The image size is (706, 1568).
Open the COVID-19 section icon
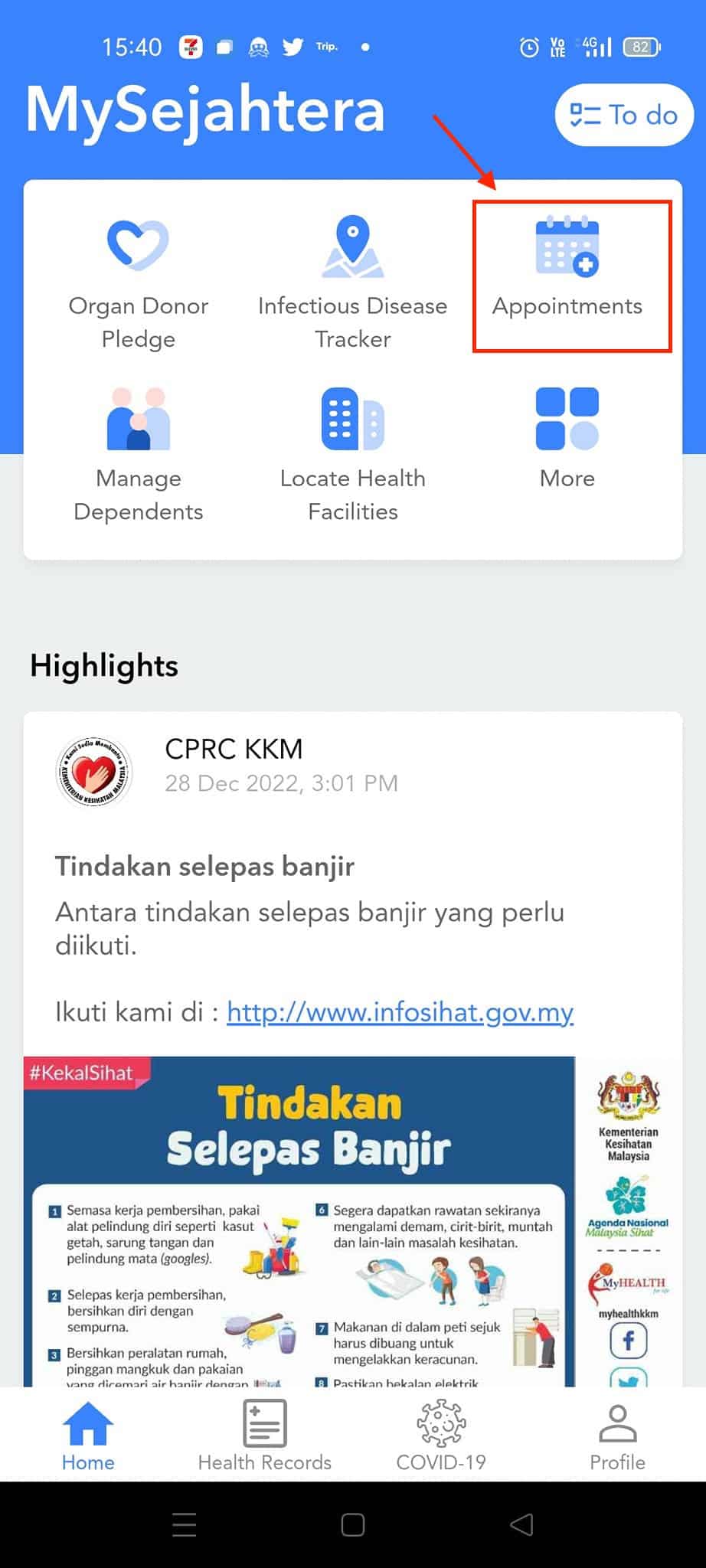441,1426
